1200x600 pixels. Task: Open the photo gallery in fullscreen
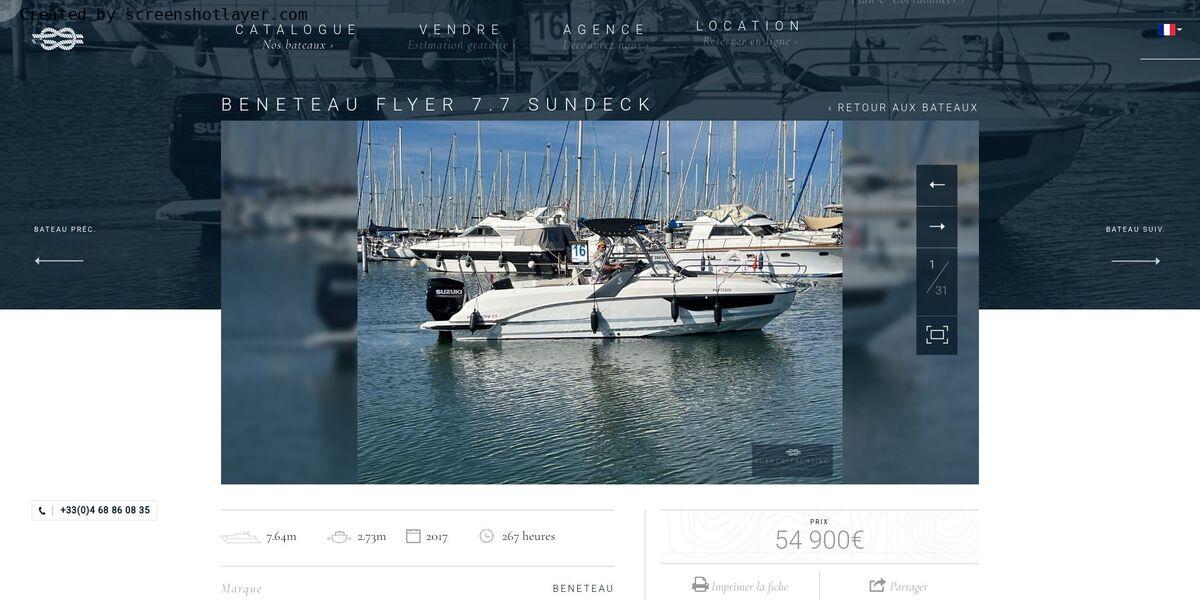click(x=937, y=335)
